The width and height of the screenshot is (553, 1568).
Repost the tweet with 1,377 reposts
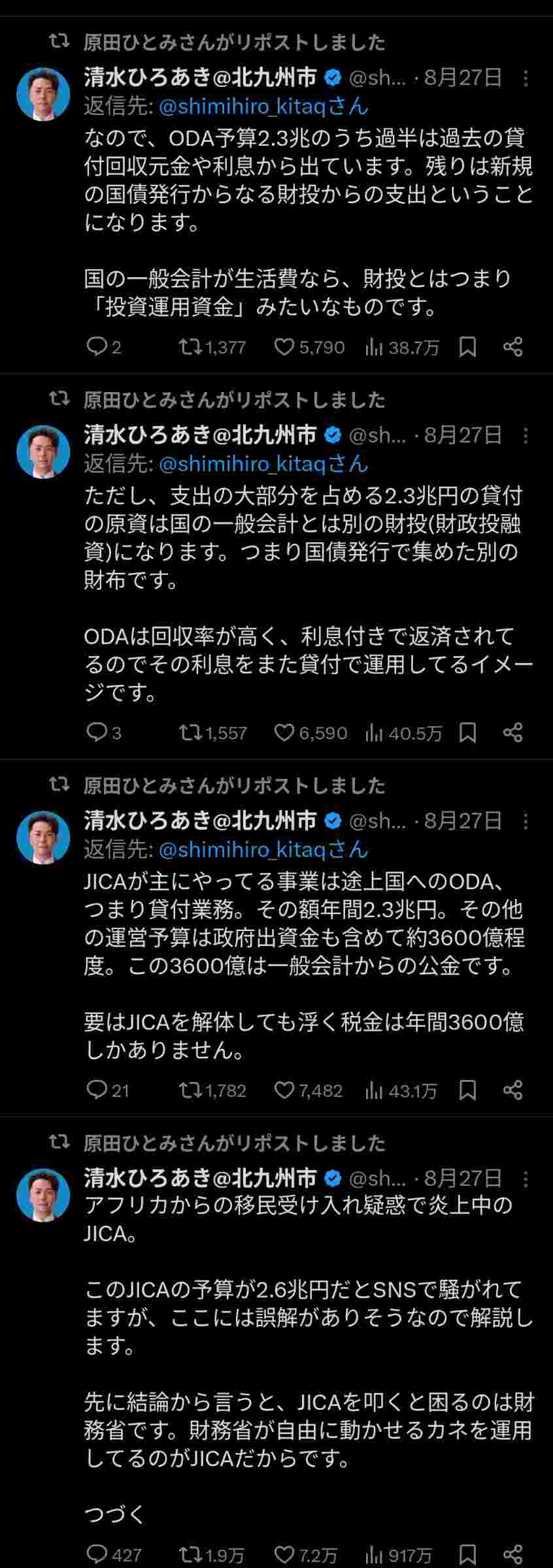click(191, 347)
